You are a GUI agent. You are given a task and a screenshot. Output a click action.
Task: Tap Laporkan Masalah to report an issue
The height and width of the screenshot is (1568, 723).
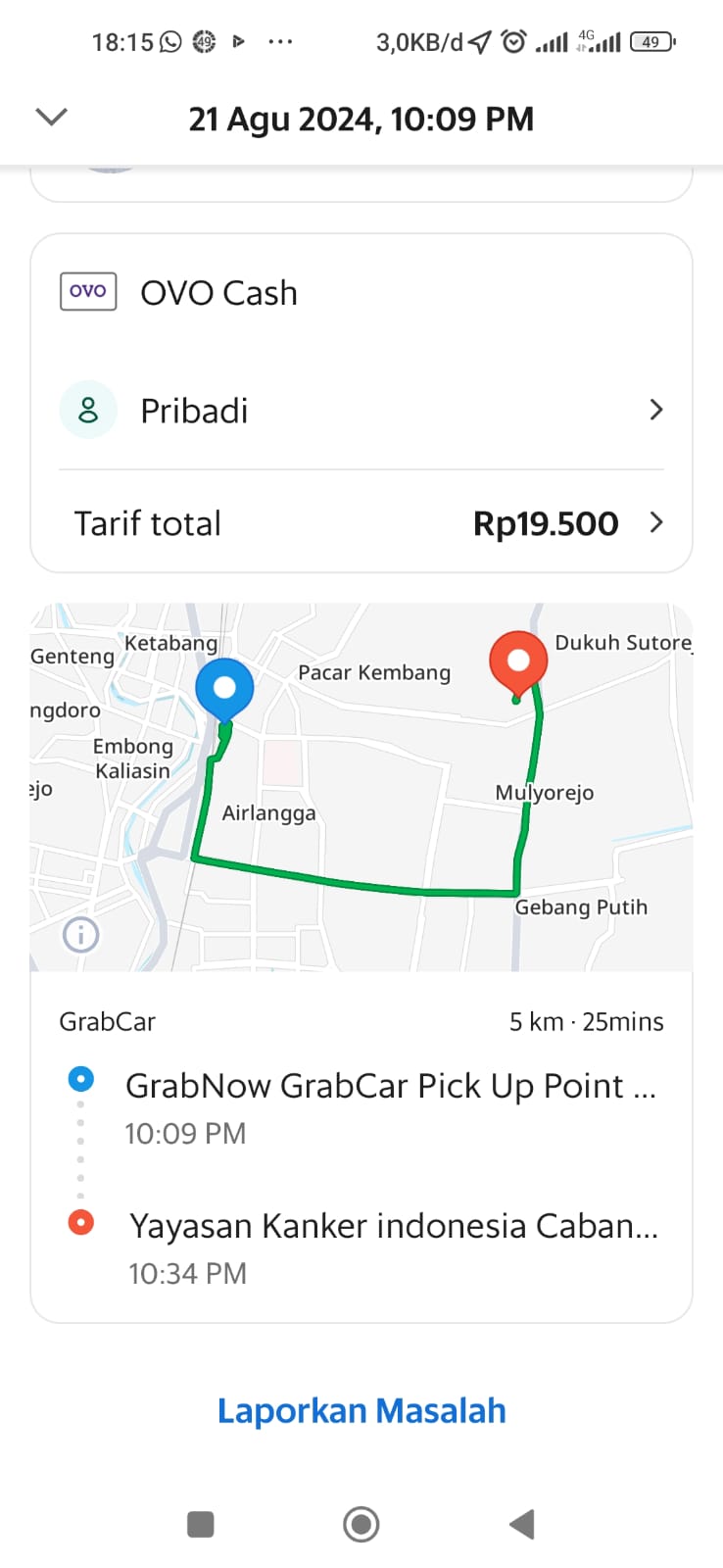(361, 1411)
